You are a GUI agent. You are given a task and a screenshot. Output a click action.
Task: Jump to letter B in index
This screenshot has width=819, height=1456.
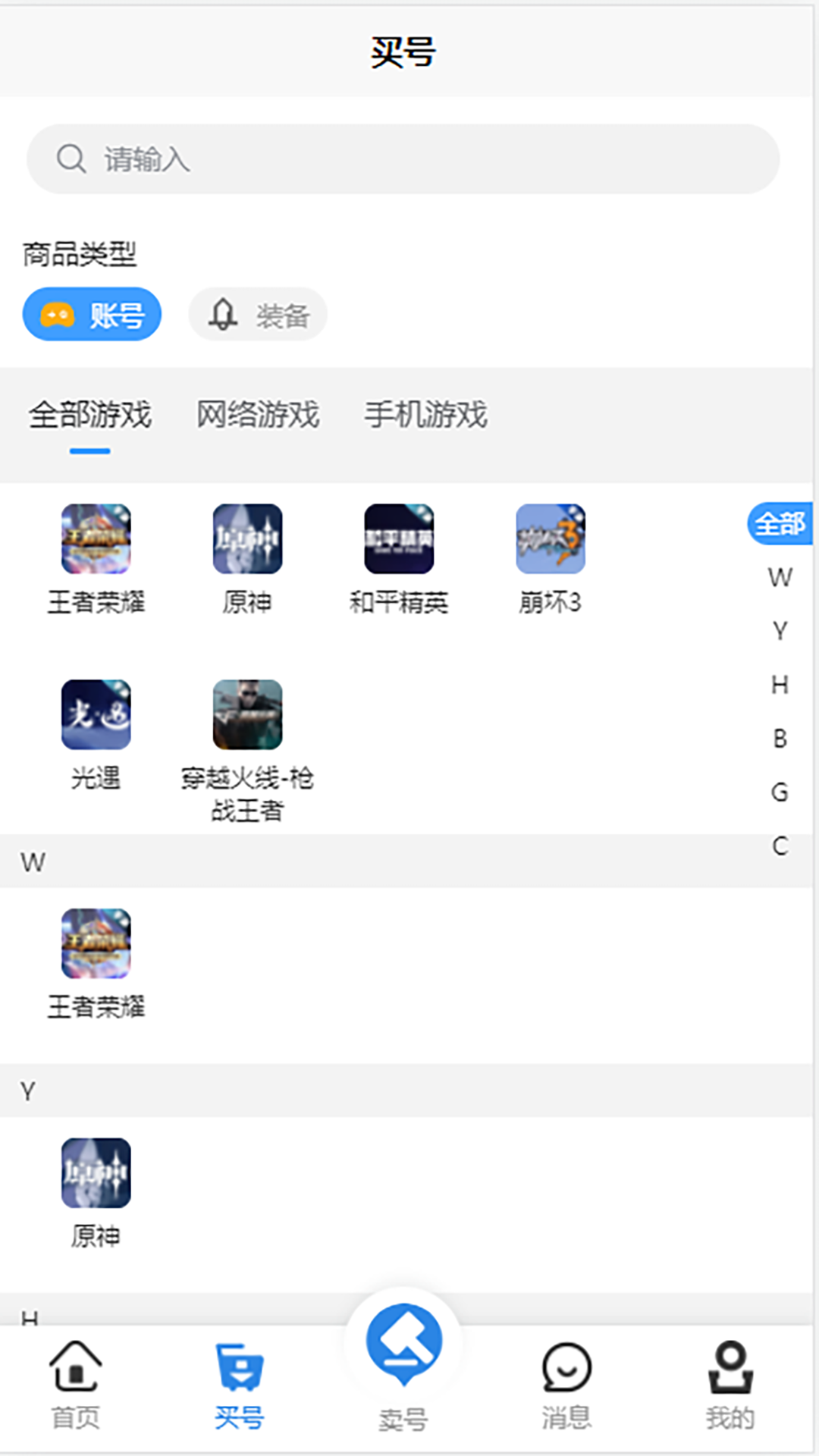click(780, 739)
